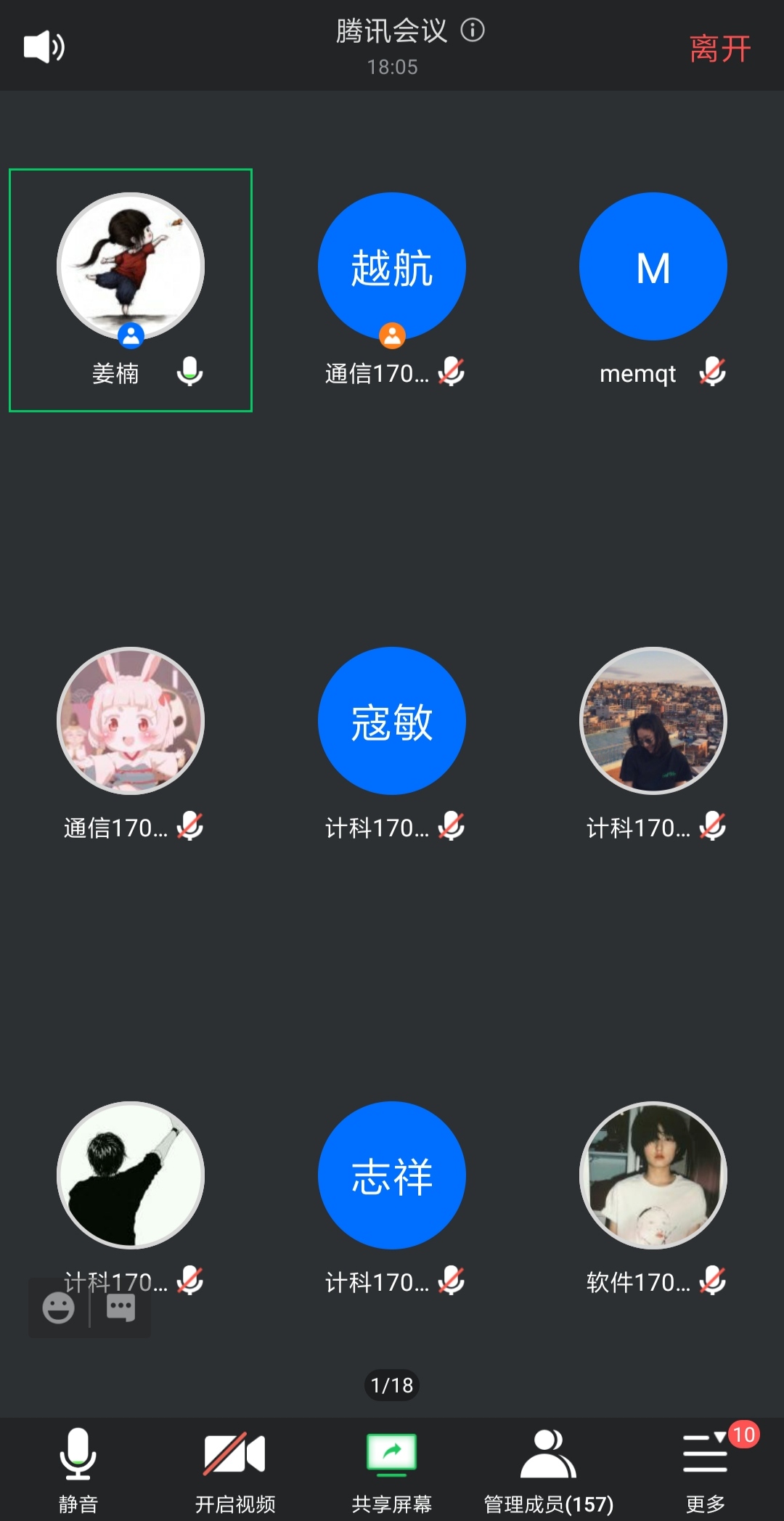Toggle mute on 寇敏's microphone icon
This screenshot has width=784, height=1521.
tap(450, 827)
